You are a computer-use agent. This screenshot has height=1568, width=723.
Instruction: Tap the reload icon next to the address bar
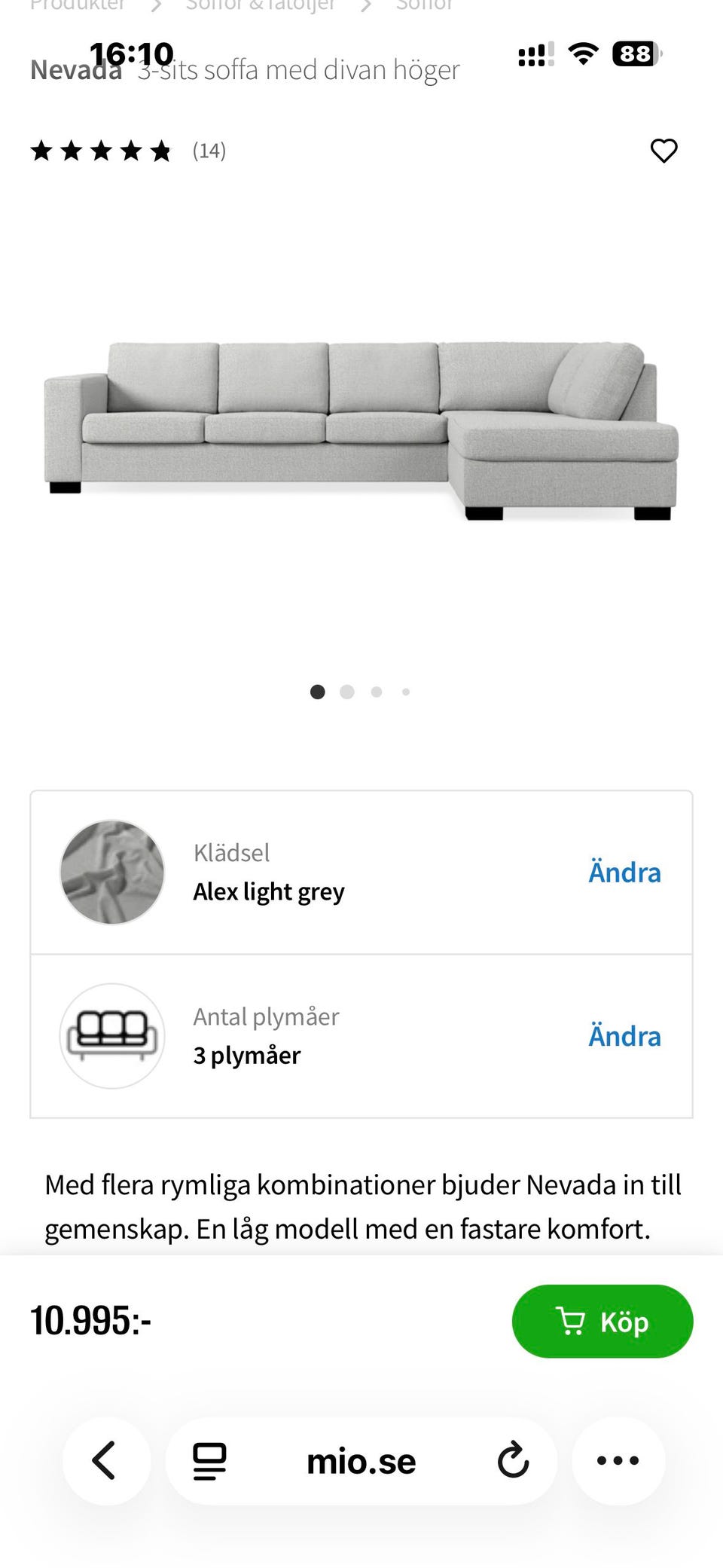(513, 1460)
